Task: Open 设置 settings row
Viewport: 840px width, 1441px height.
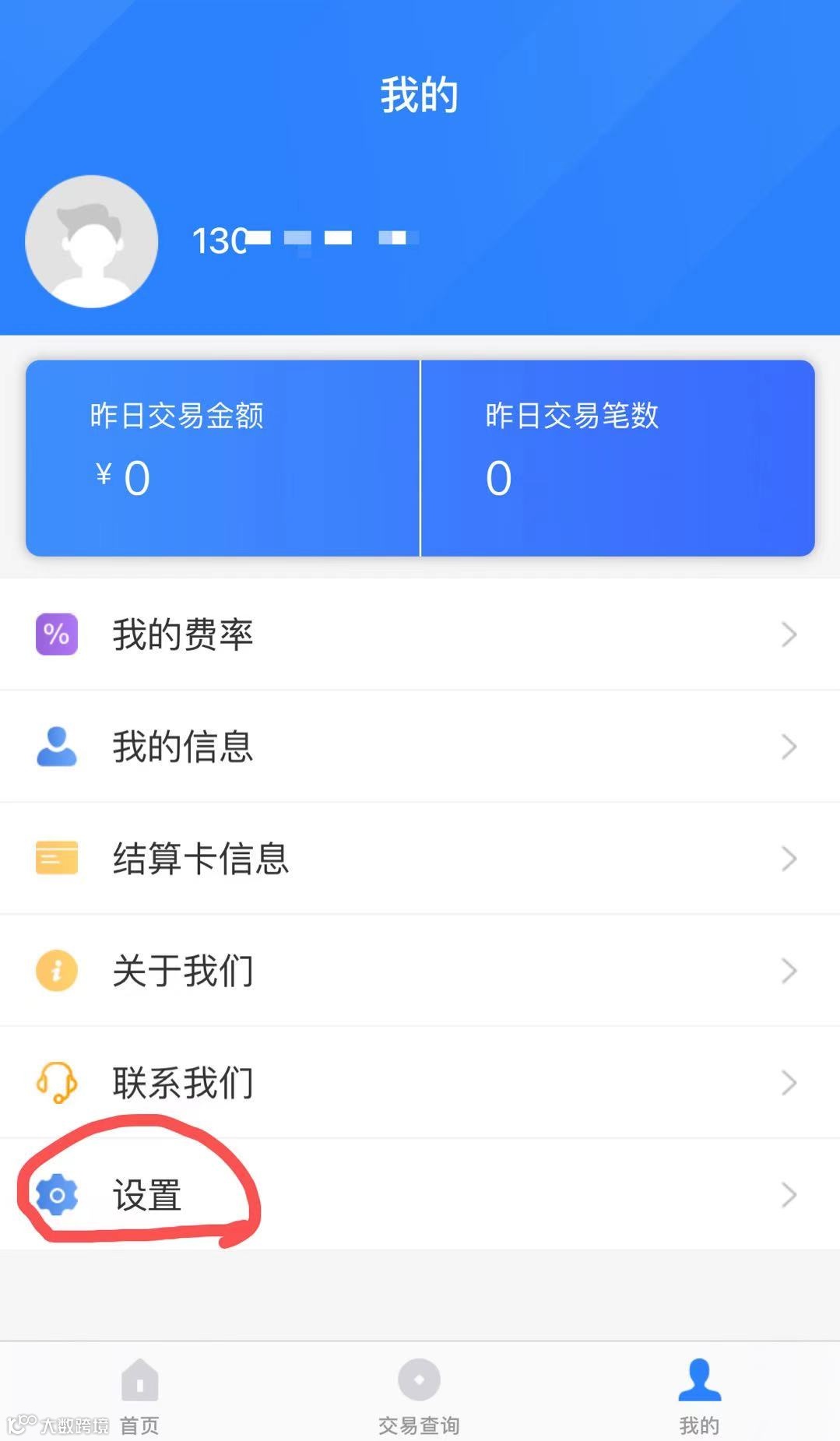Action: click(420, 1195)
